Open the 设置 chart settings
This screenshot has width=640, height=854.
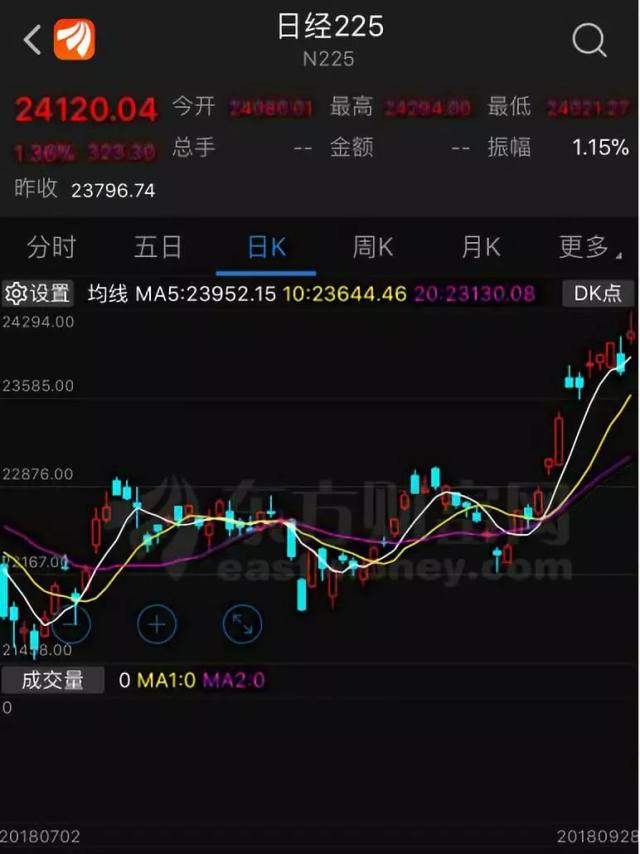pos(38,293)
